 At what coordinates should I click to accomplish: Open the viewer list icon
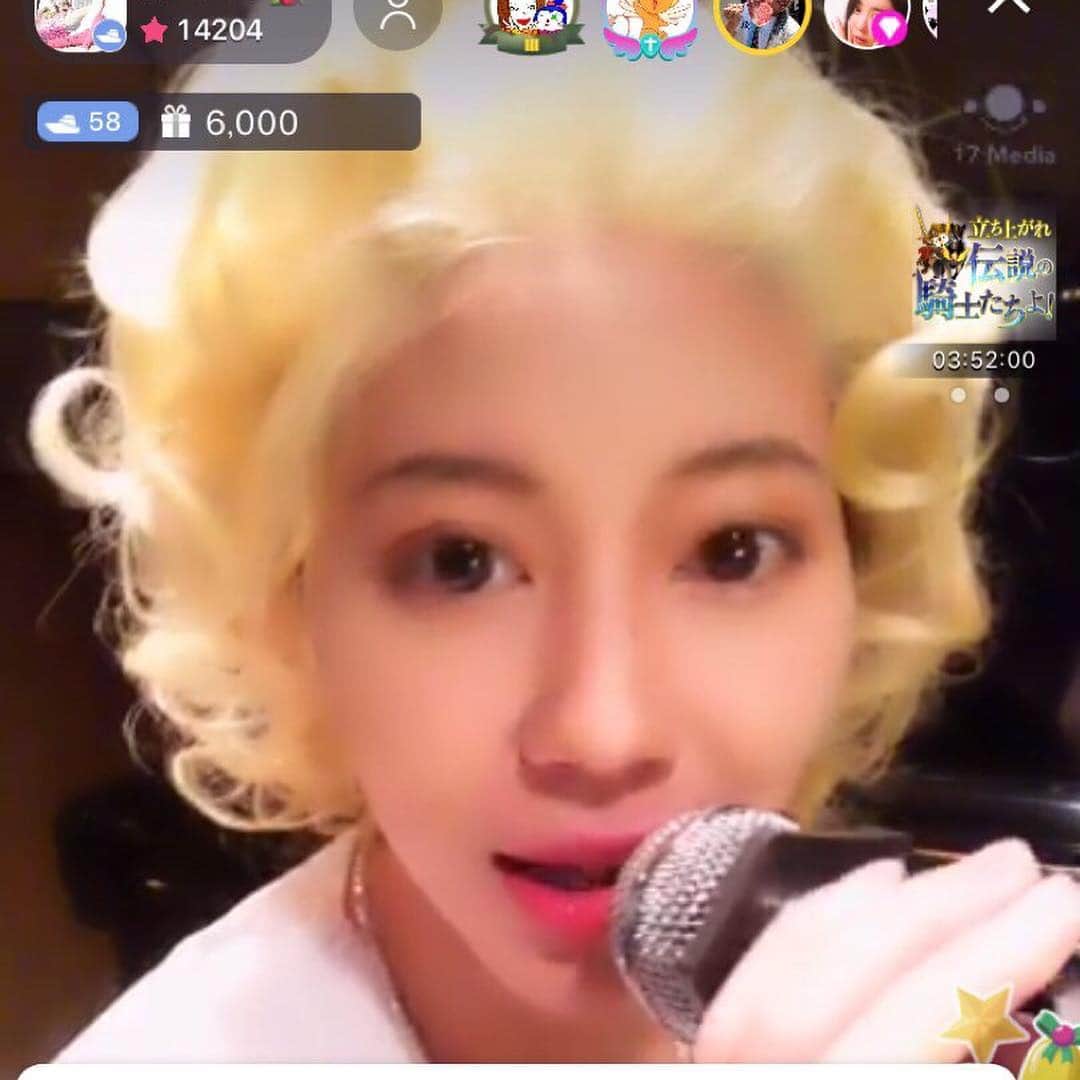click(x=398, y=20)
